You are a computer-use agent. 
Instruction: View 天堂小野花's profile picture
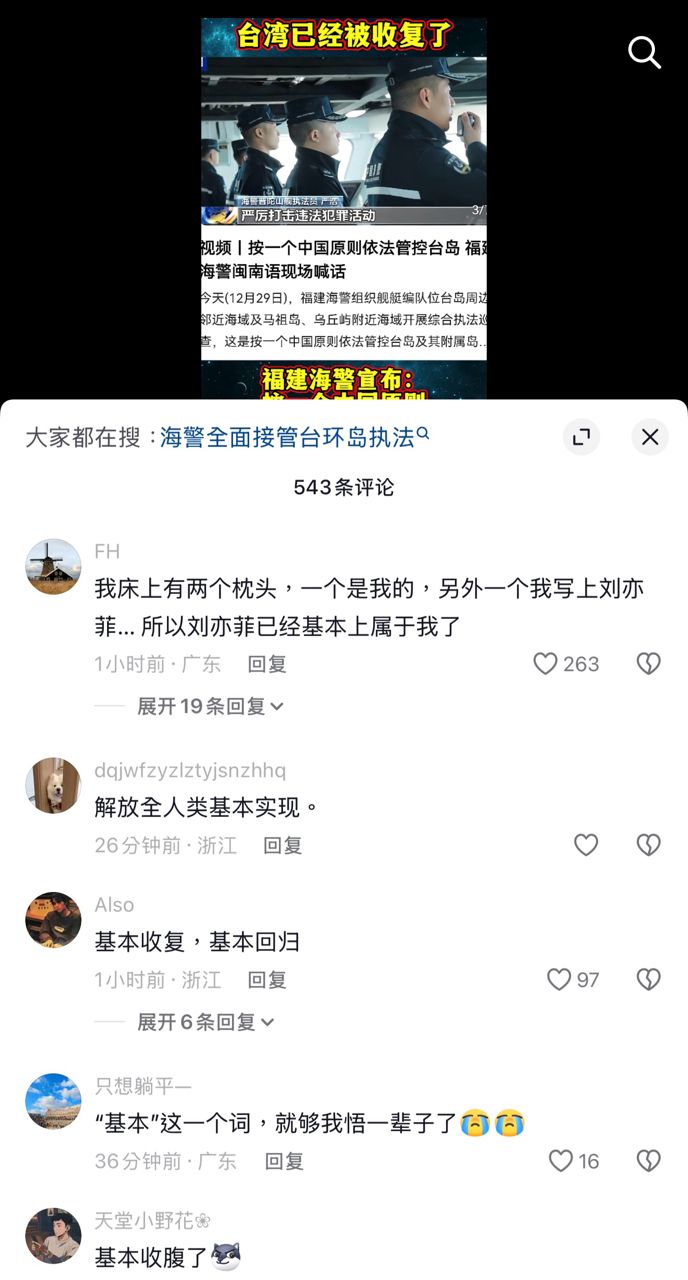(x=53, y=1235)
